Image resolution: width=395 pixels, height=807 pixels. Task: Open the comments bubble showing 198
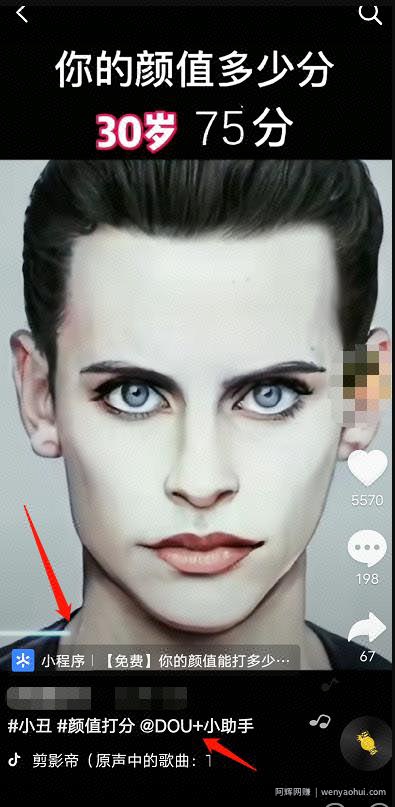click(367, 549)
